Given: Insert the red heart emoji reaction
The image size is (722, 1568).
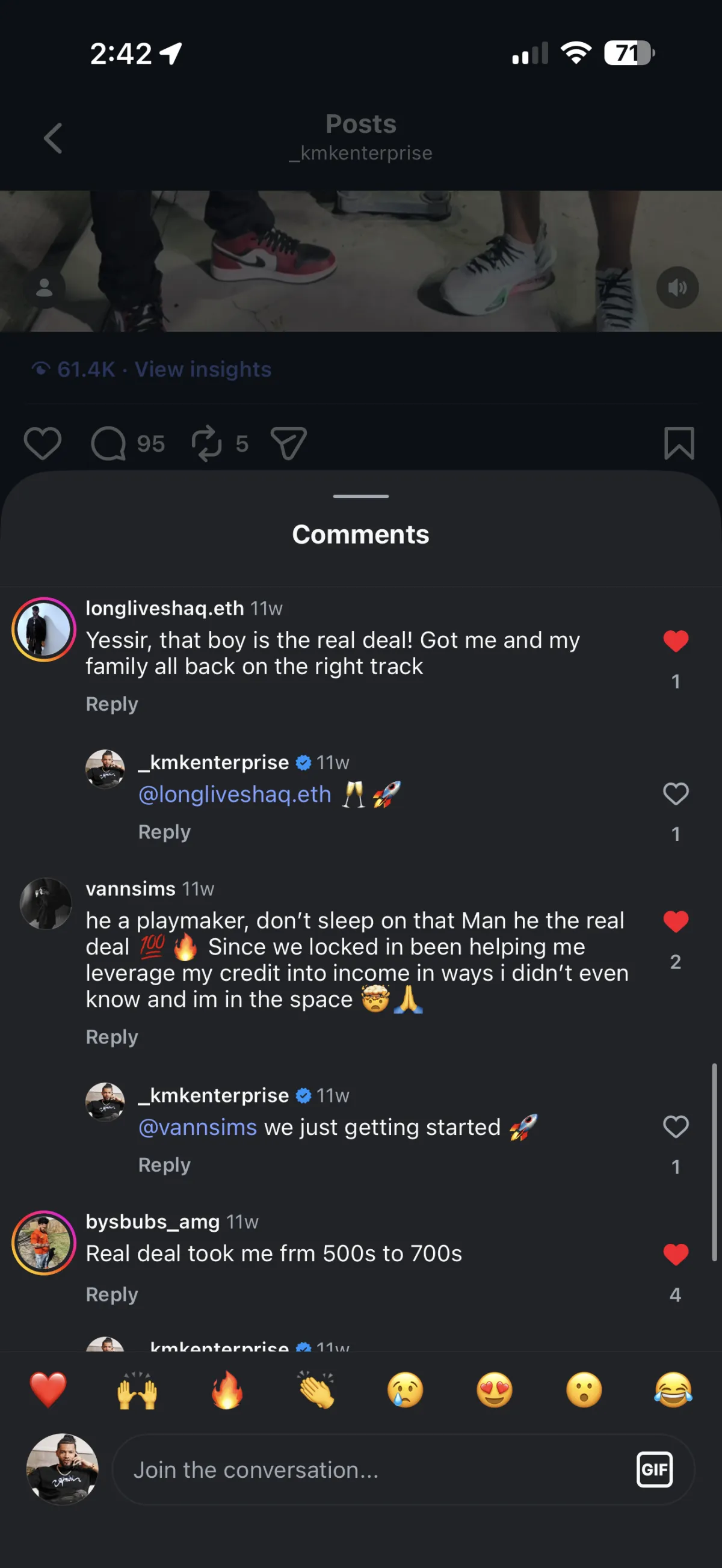Looking at the screenshot, I should 48,1391.
